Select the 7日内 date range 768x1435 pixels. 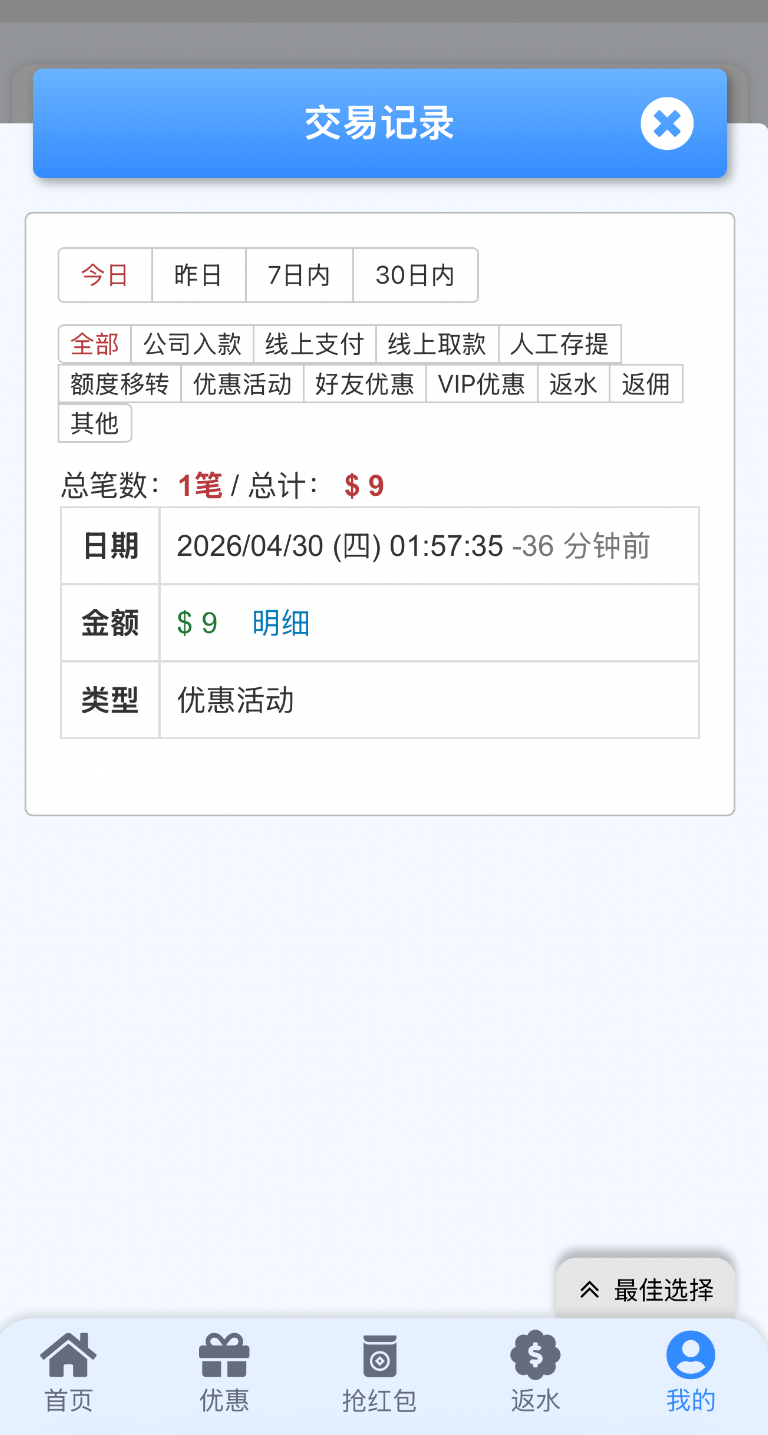299,275
